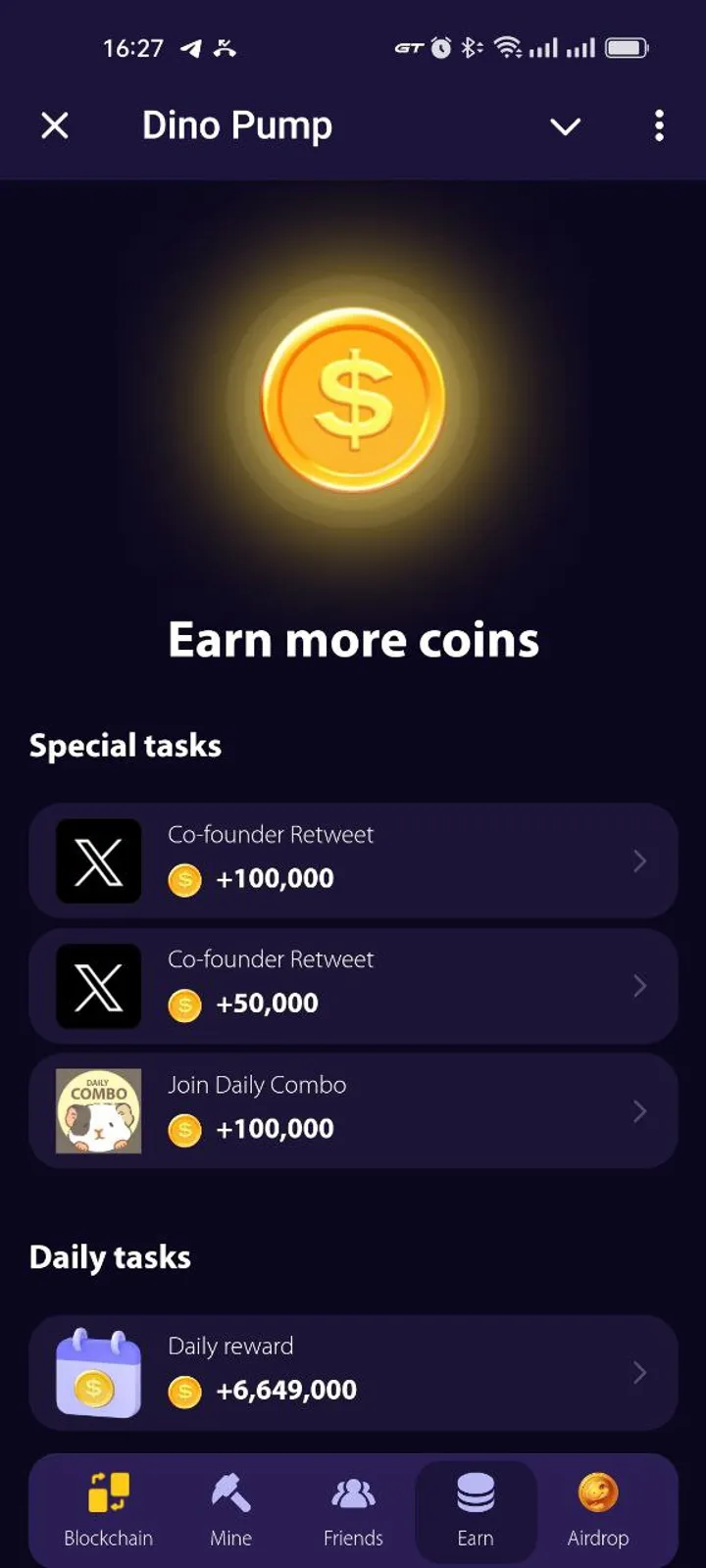Viewport: 706px width, 1568px height.
Task: Switch to the Airdrop tab
Action: [597, 1510]
